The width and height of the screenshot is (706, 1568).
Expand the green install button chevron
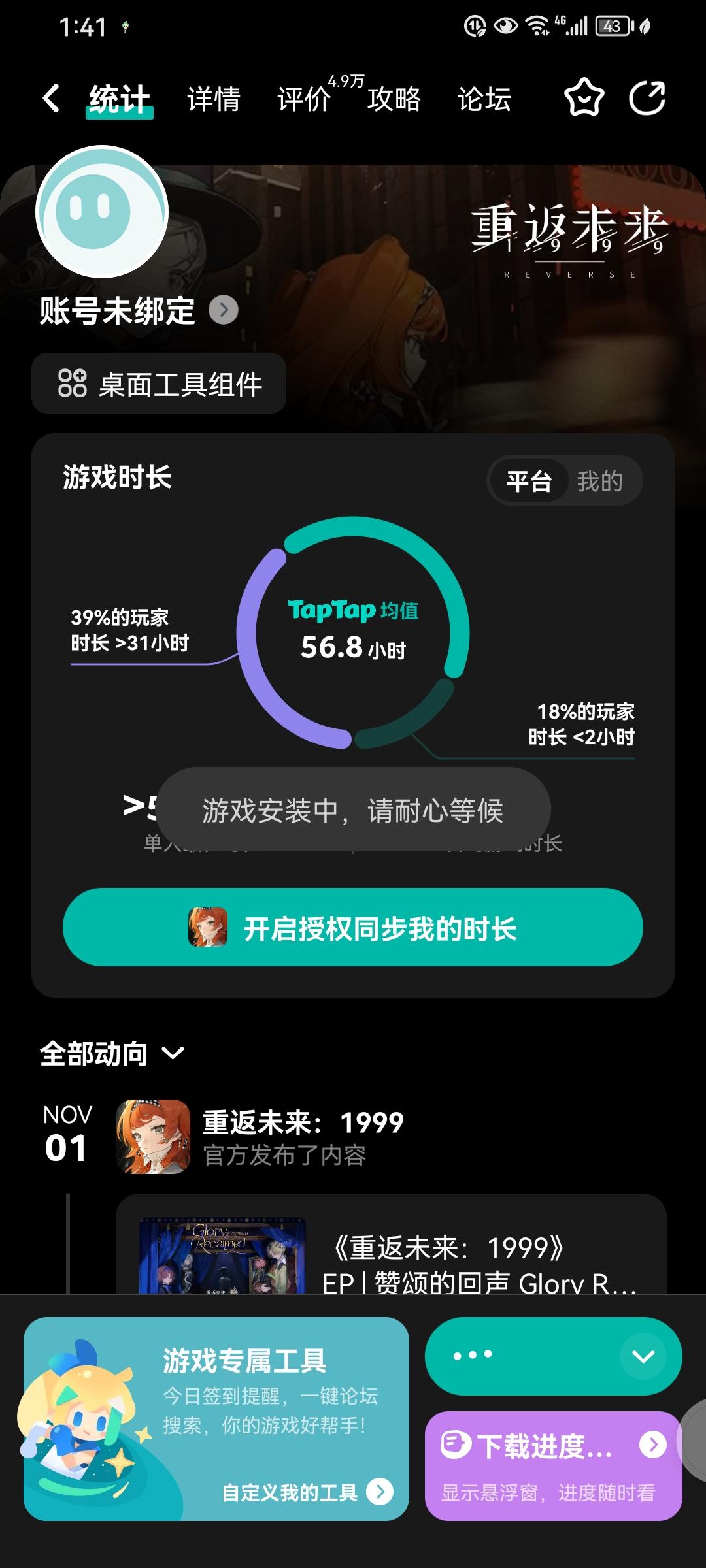click(643, 1356)
